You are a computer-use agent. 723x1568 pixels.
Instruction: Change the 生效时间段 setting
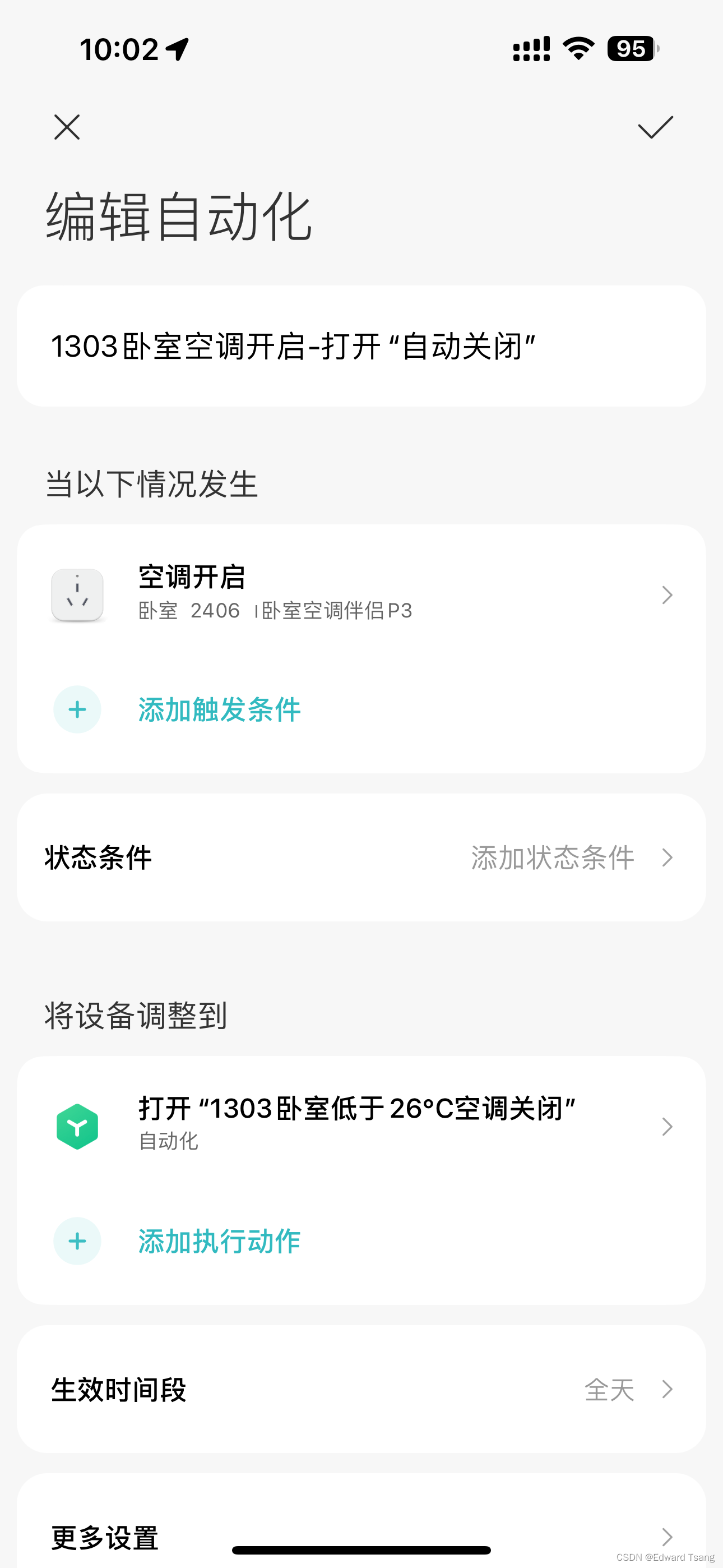click(360, 1389)
